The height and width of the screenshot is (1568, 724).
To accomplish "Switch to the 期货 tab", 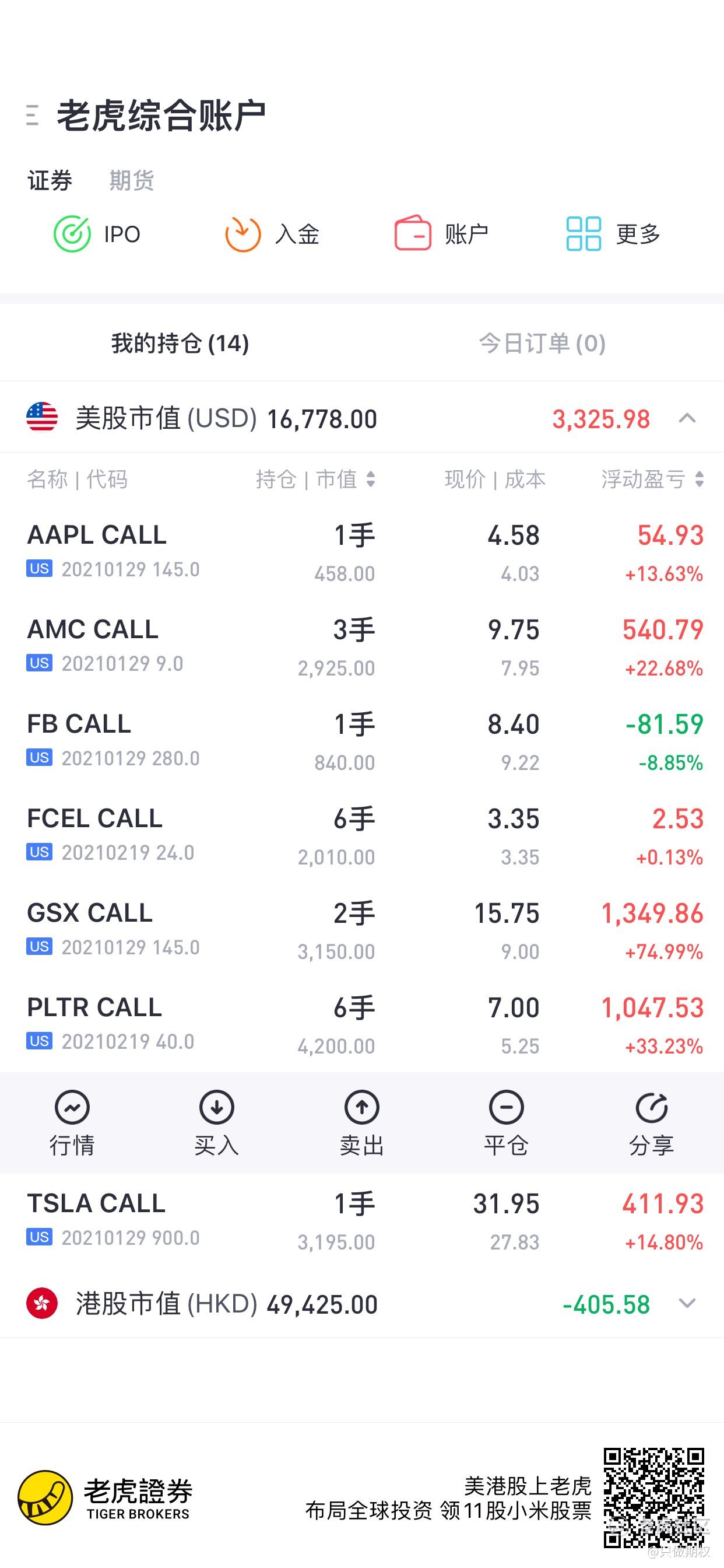I will pos(131,181).
